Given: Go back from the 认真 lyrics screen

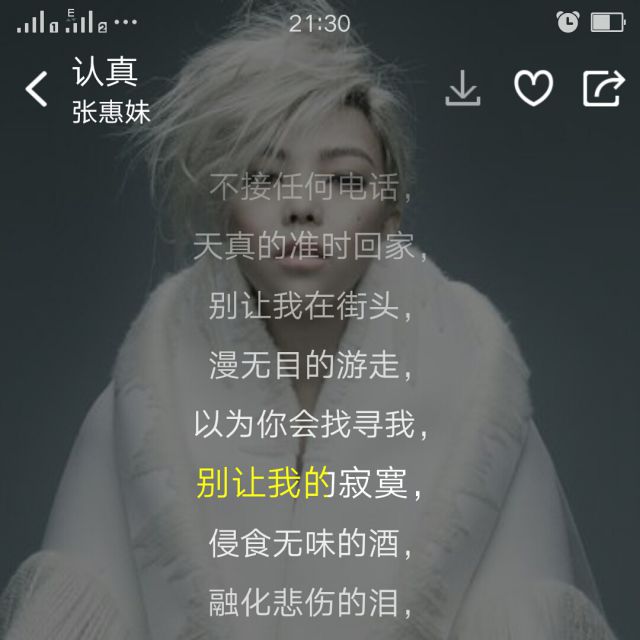Looking at the screenshot, I should (36, 90).
